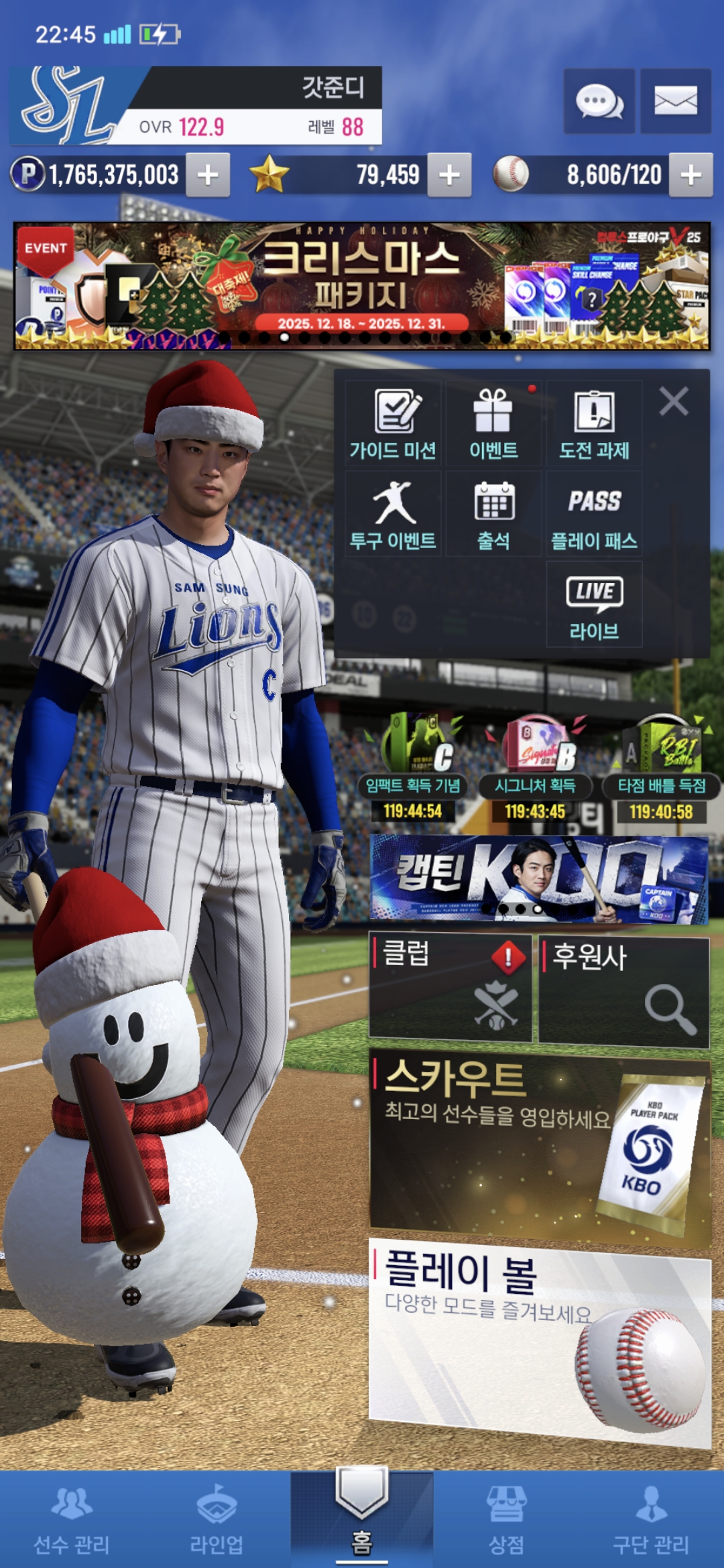This screenshot has height=1568, width=724.
Task: Close the quick menu panel
Action: (x=673, y=401)
